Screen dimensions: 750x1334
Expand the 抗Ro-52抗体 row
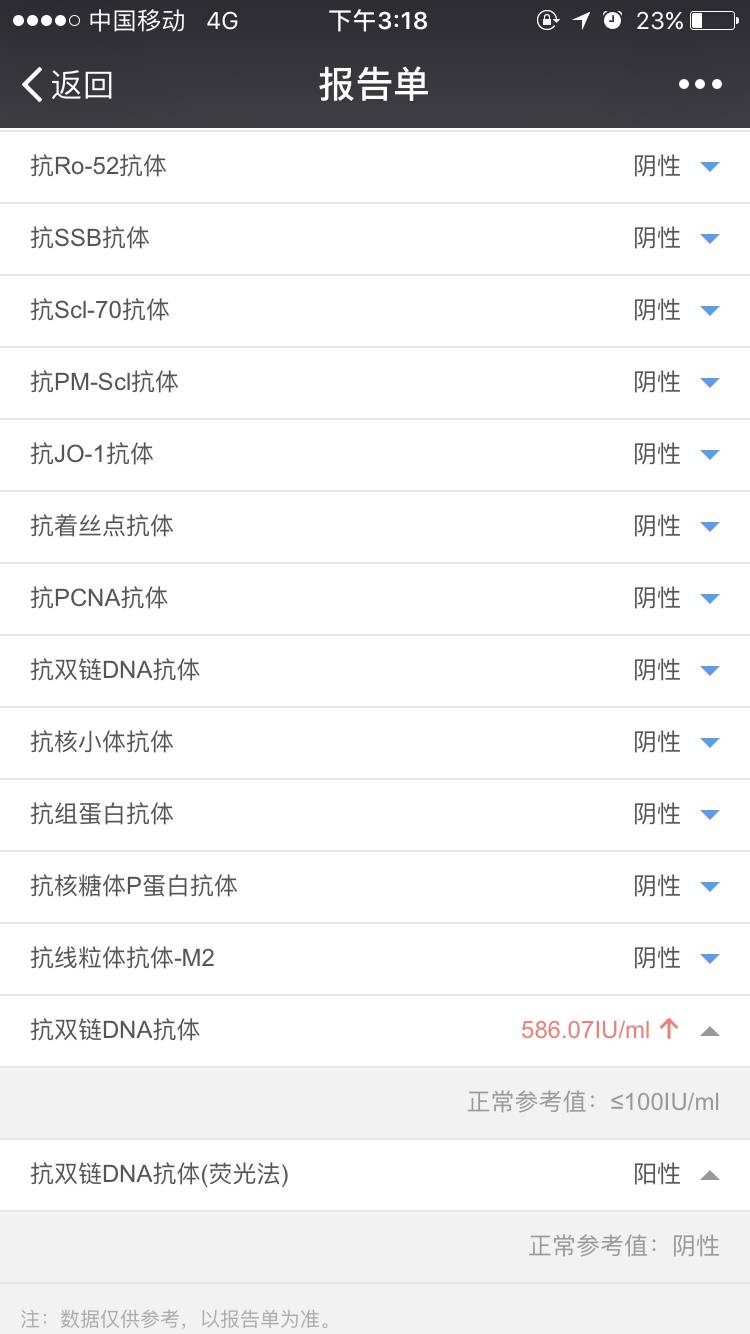tap(710, 167)
